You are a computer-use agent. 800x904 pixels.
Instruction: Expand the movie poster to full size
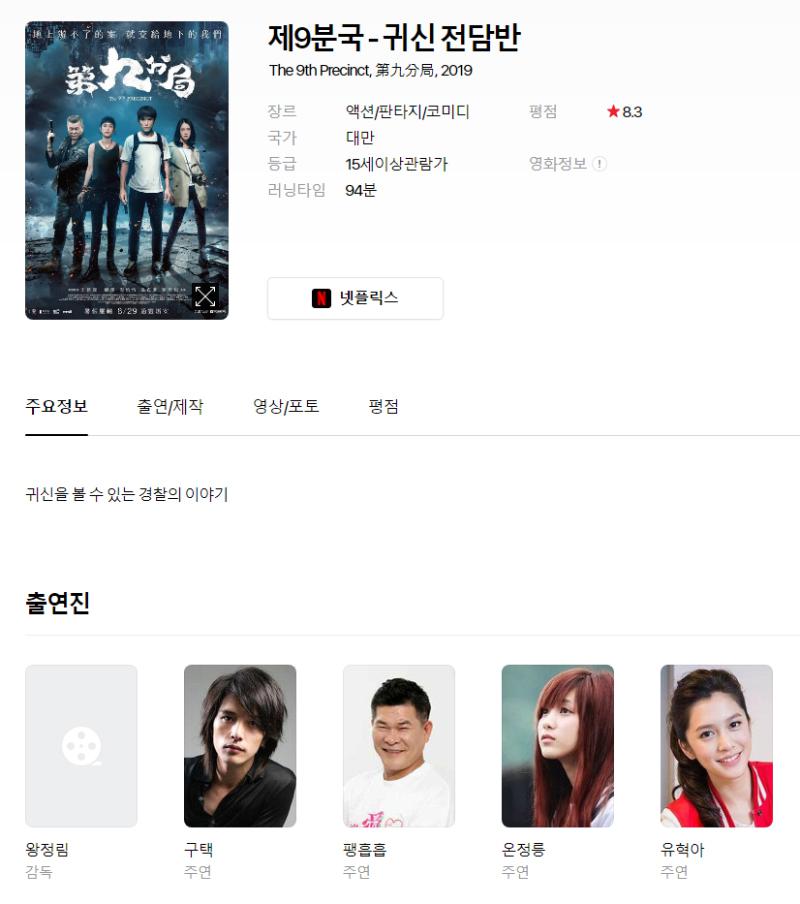(204, 296)
